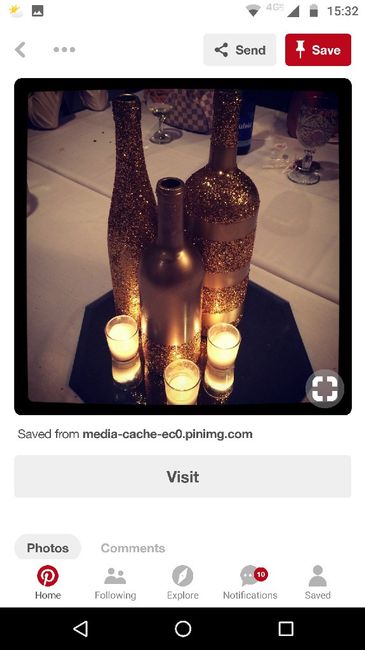Go to the Home tab
This screenshot has height=650, width=365.
pyautogui.click(x=48, y=582)
